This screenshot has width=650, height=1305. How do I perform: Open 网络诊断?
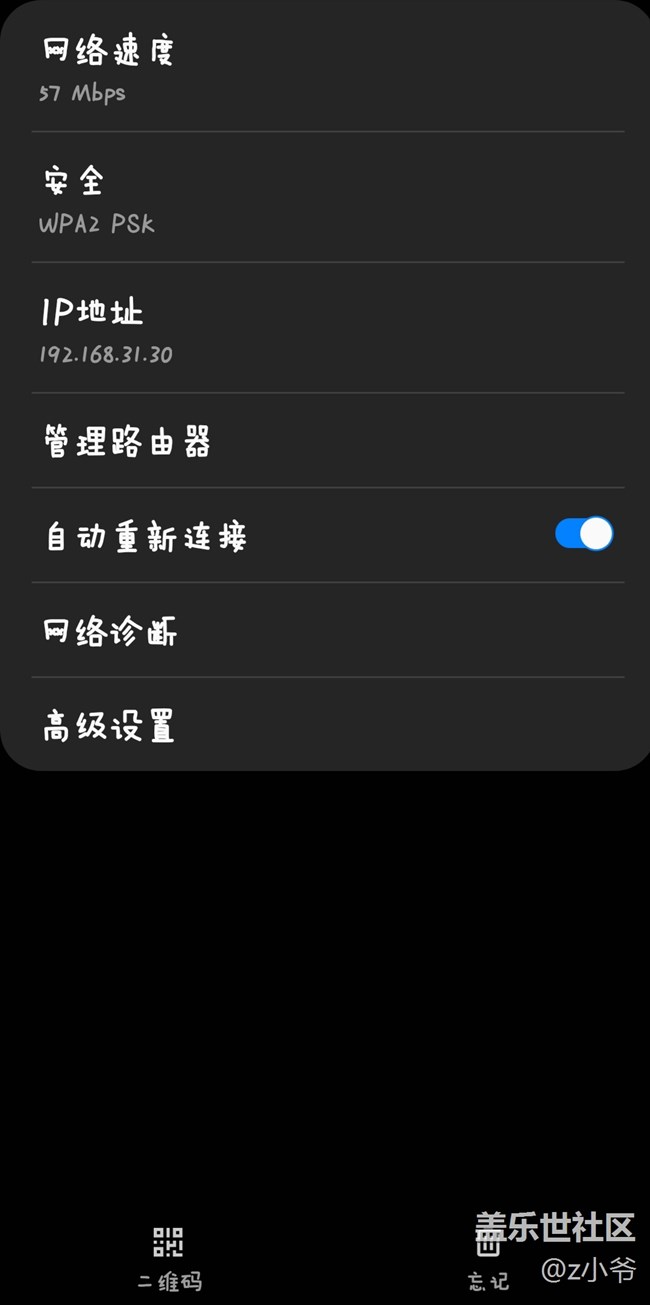coord(110,631)
